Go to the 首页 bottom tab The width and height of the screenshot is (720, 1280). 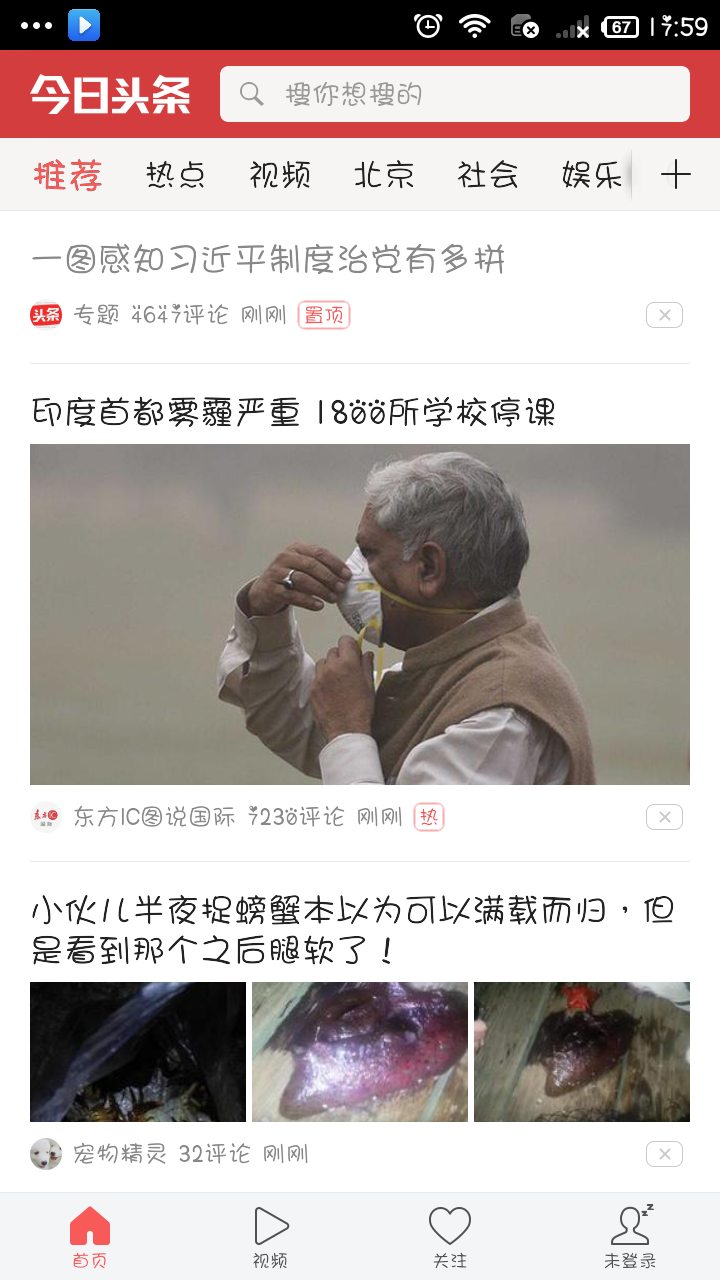pyautogui.click(x=90, y=1236)
